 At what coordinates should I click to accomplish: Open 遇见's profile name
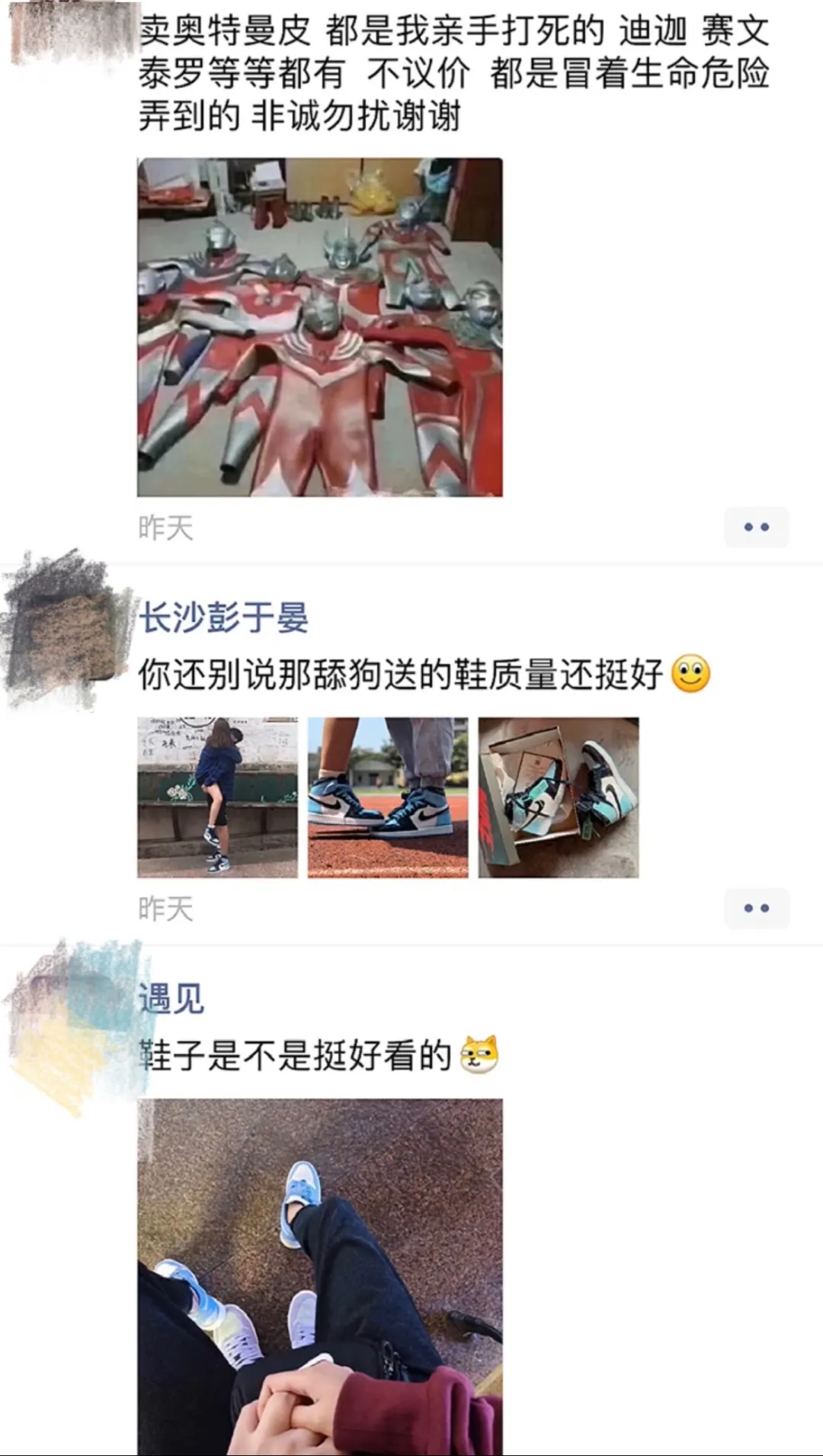[x=171, y=998]
